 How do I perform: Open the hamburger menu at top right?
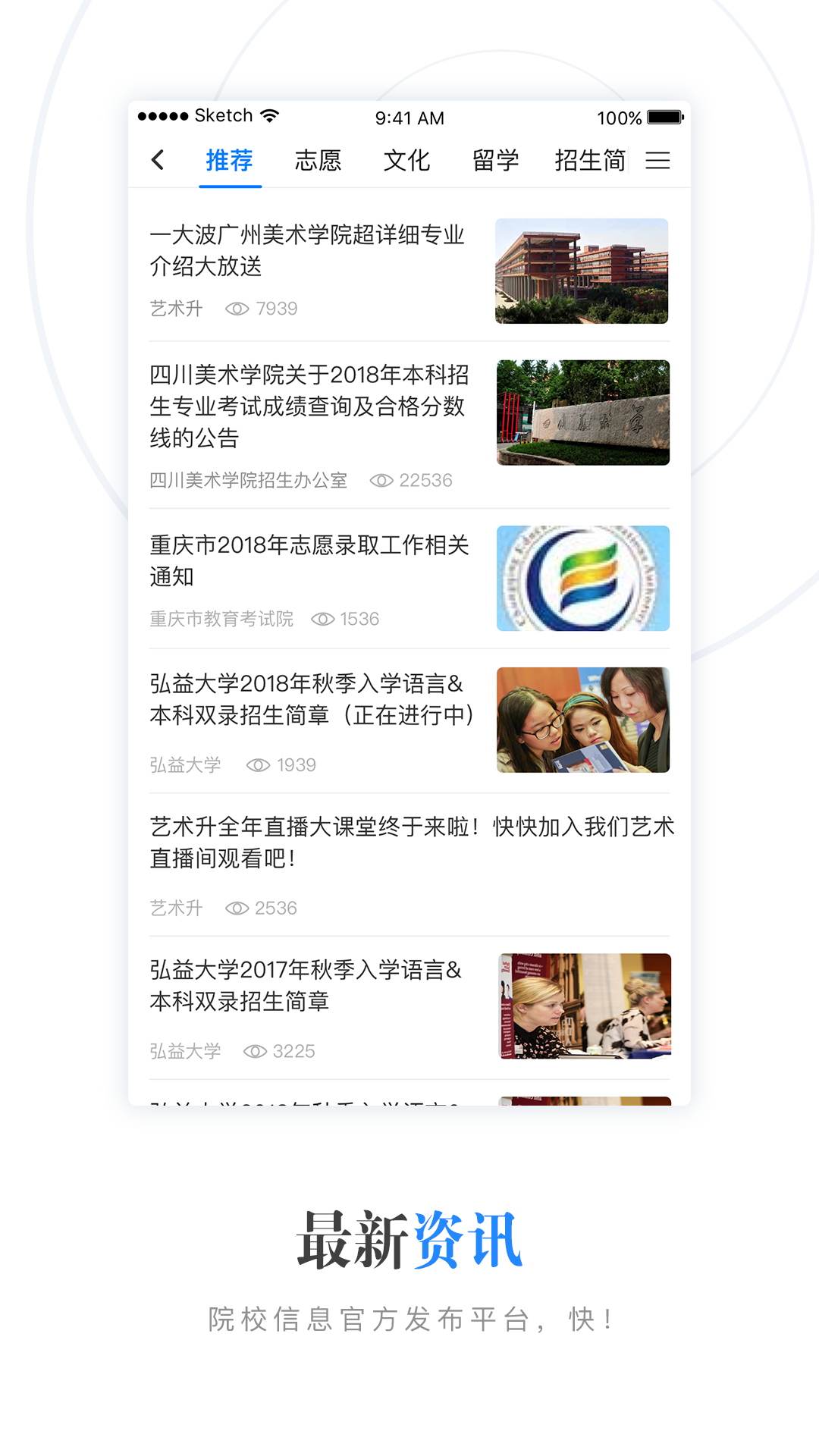click(657, 161)
